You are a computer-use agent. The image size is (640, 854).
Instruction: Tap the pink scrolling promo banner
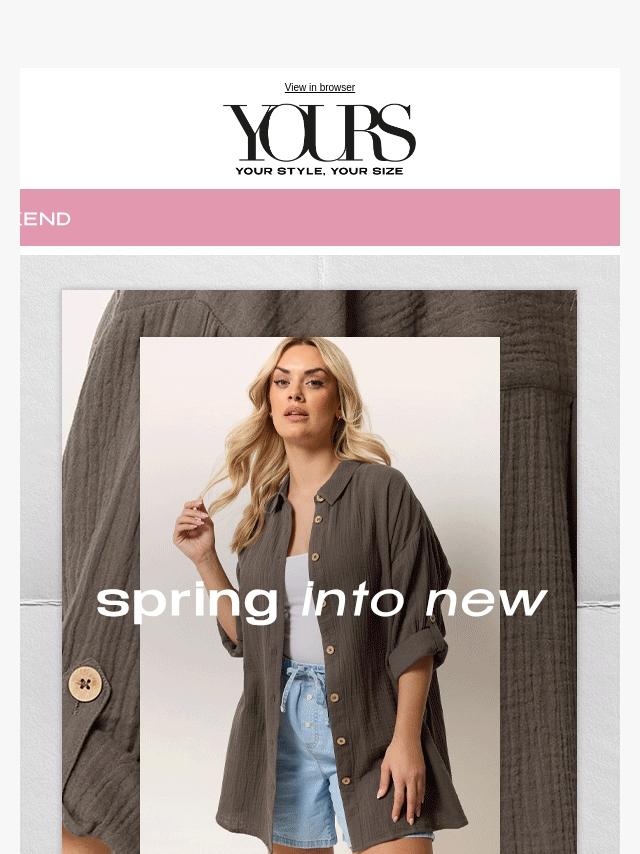click(320, 217)
